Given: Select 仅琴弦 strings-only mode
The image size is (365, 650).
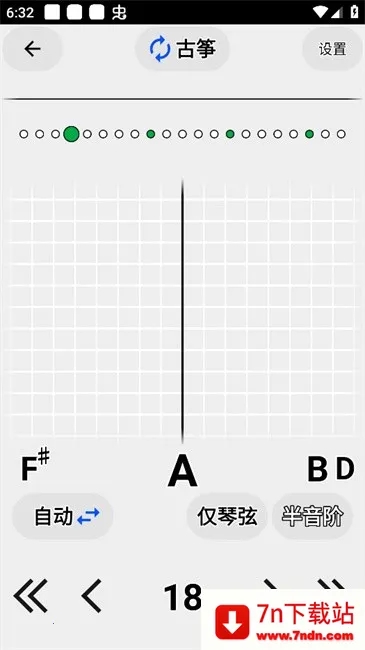Looking at the screenshot, I should coord(227,517).
